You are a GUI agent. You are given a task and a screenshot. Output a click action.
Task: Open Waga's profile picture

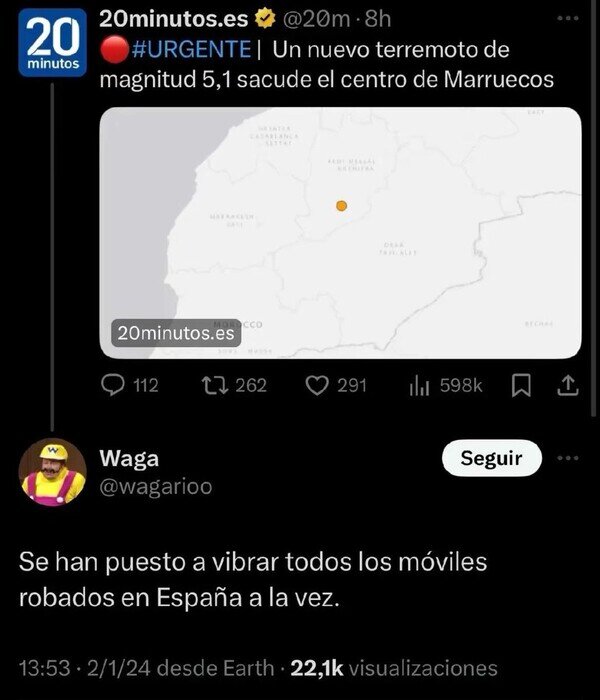point(53,471)
